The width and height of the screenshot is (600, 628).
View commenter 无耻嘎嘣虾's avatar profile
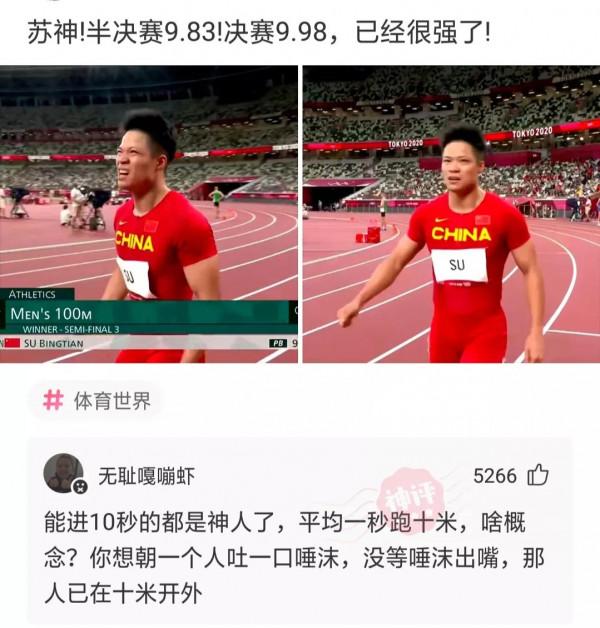pyautogui.click(x=64, y=474)
